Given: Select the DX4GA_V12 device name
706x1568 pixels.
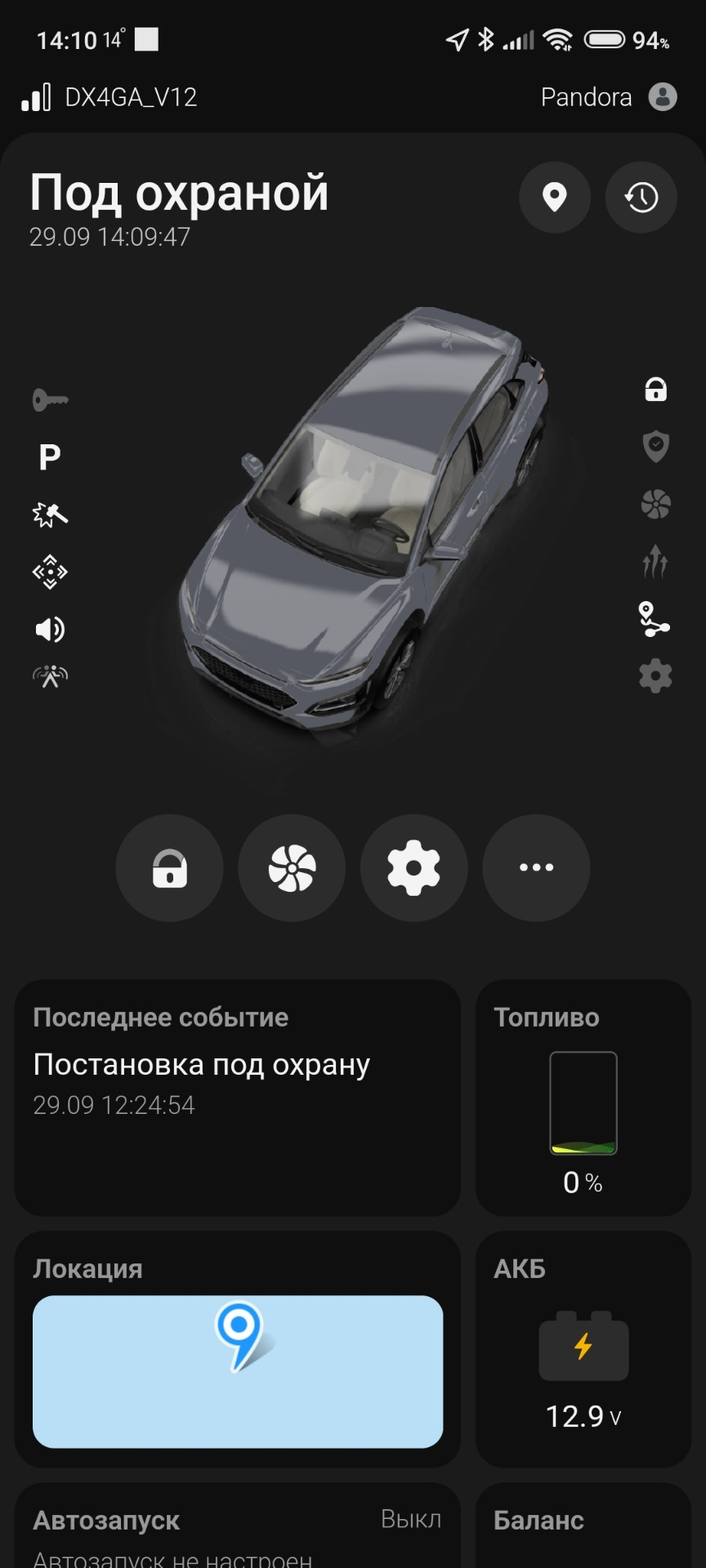Looking at the screenshot, I should click(x=131, y=98).
